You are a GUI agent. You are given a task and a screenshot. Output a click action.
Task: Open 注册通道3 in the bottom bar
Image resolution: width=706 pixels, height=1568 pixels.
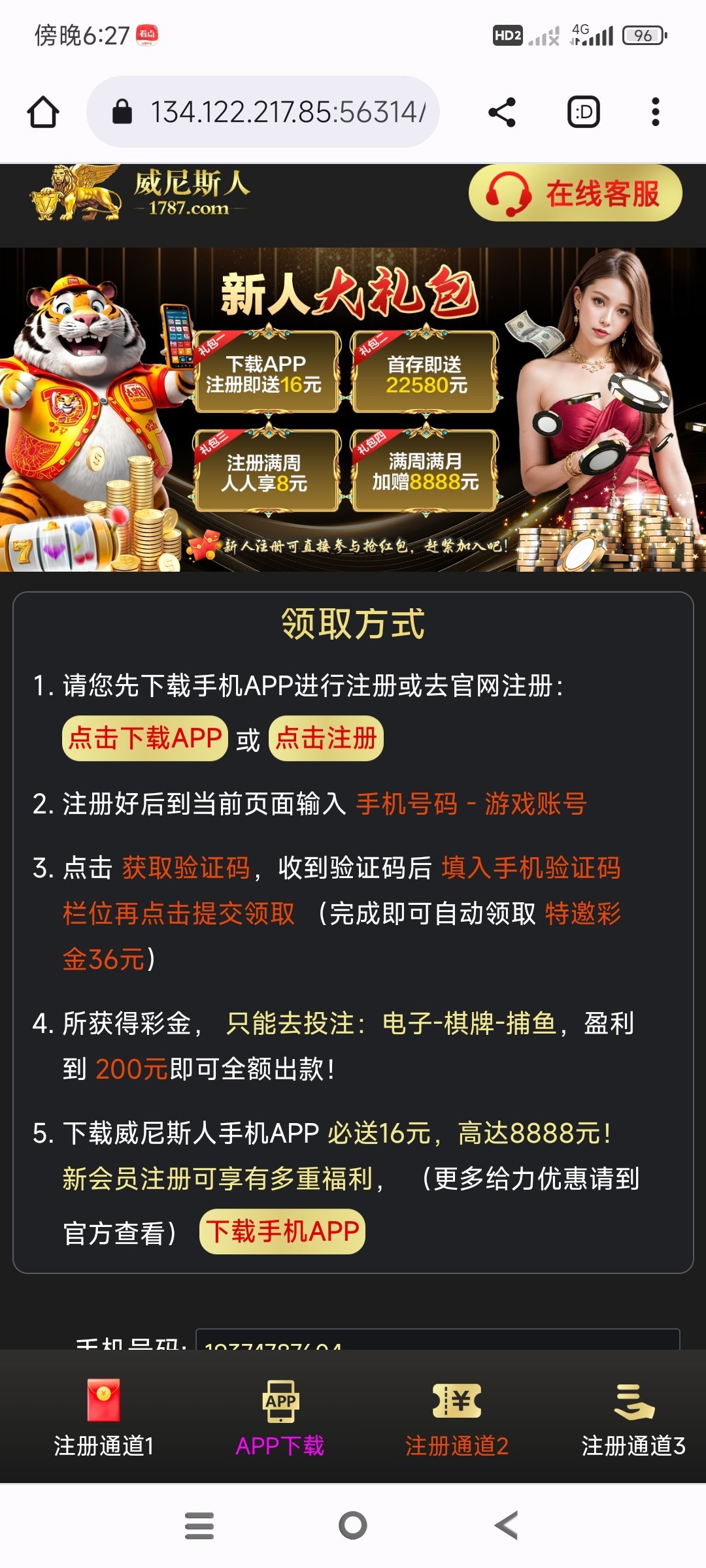(633, 1418)
